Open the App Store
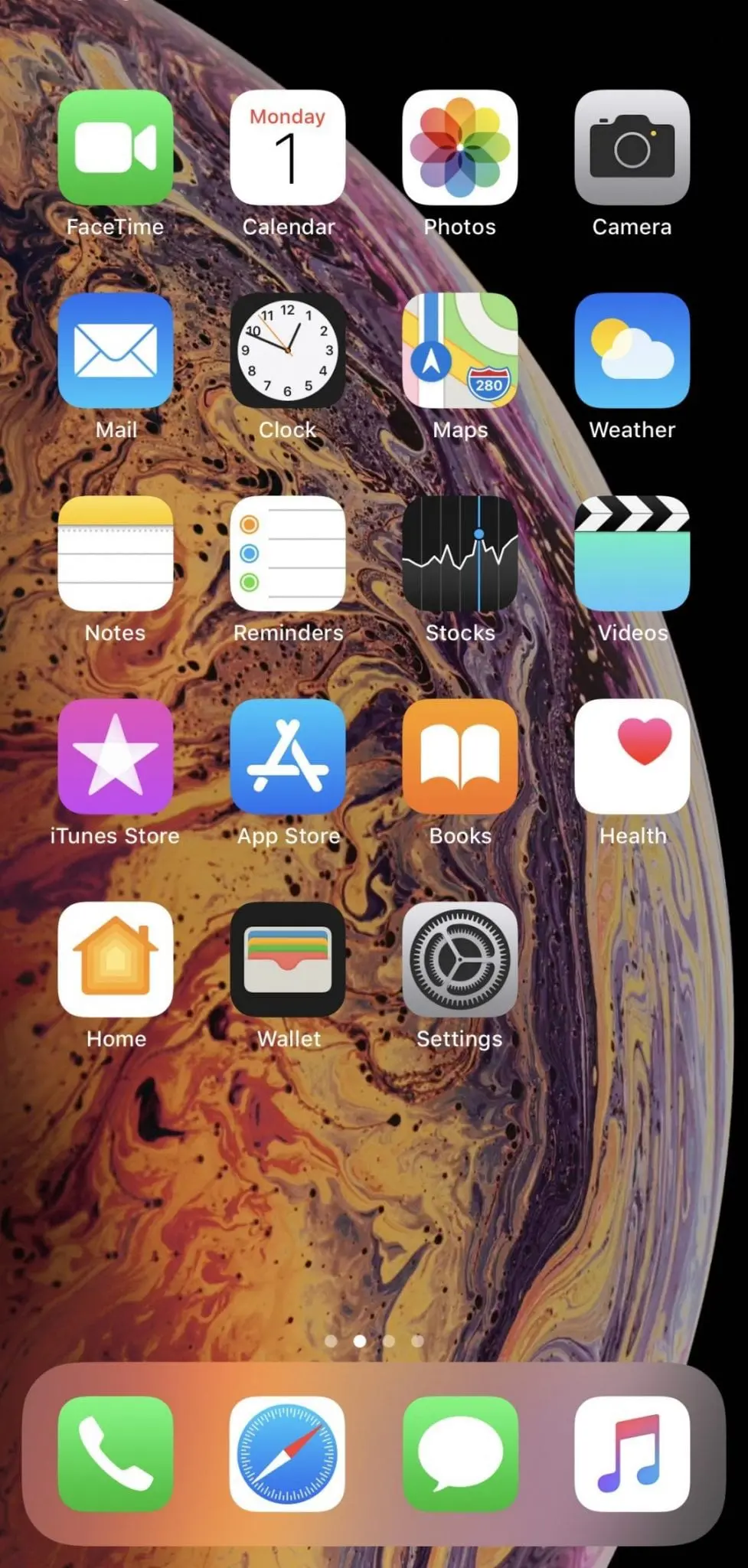This screenshot has width=748, height=1568. 288,756
